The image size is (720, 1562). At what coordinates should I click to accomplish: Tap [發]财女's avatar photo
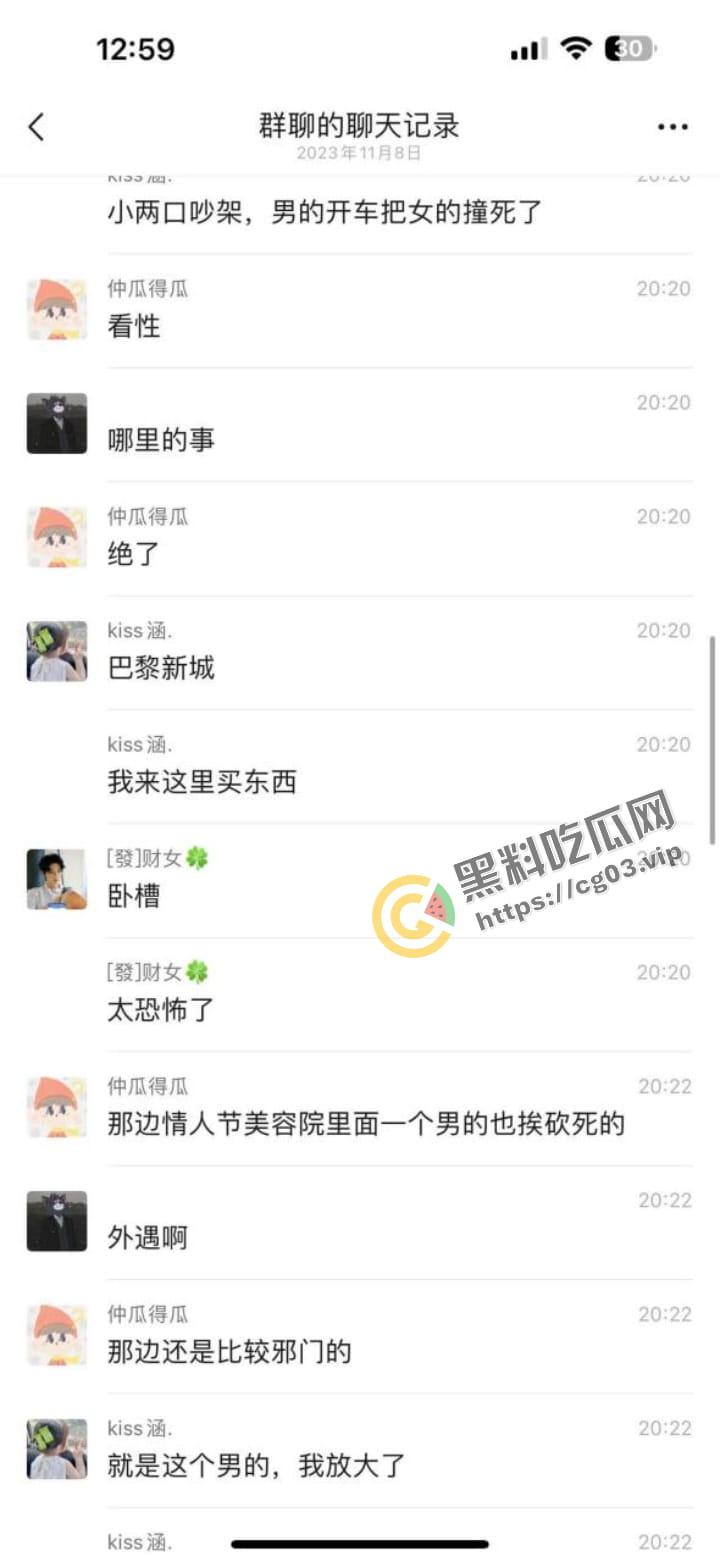[x=55, y=878]
